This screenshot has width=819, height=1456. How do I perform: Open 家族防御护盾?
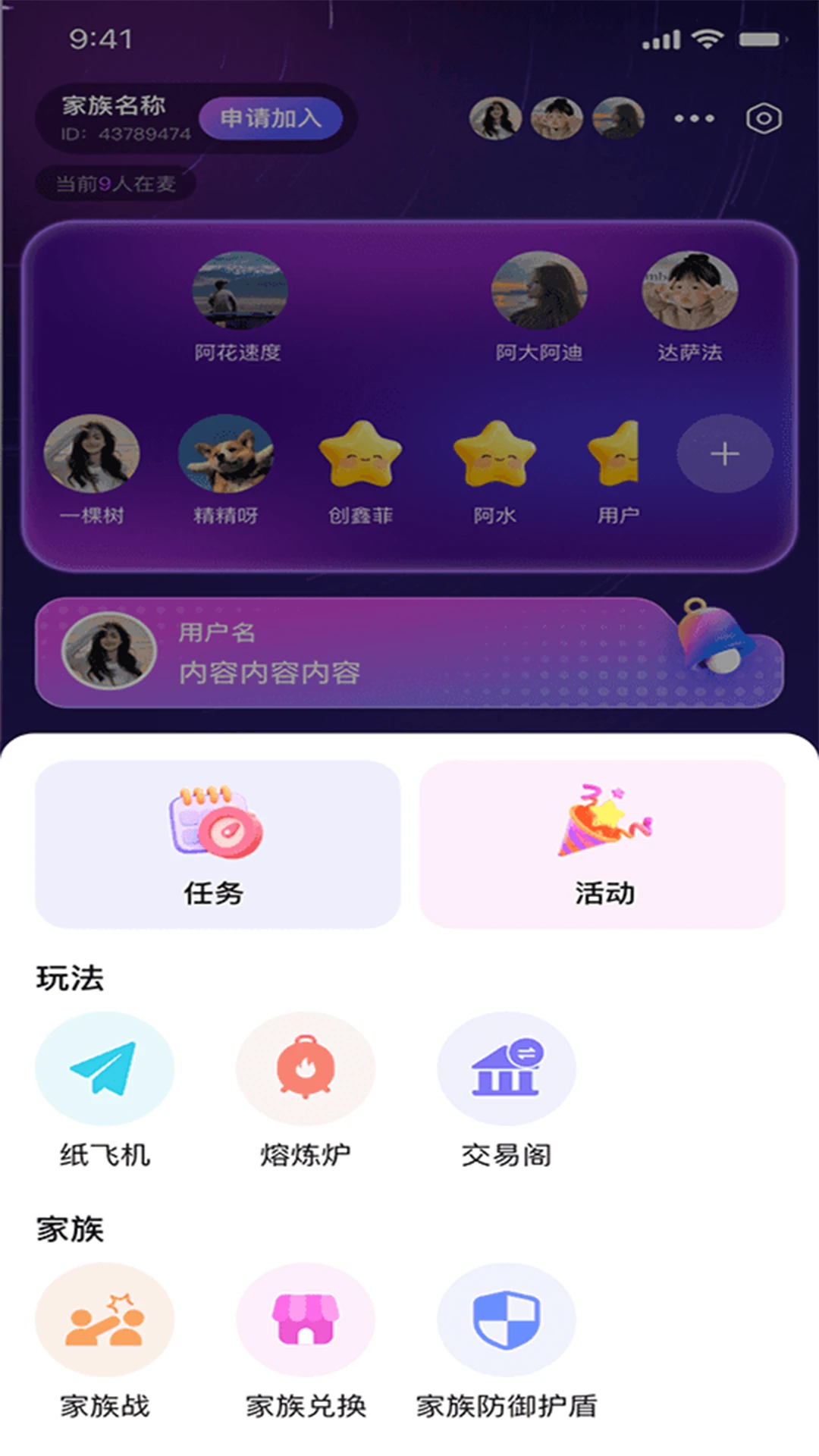pos(506,1319)
